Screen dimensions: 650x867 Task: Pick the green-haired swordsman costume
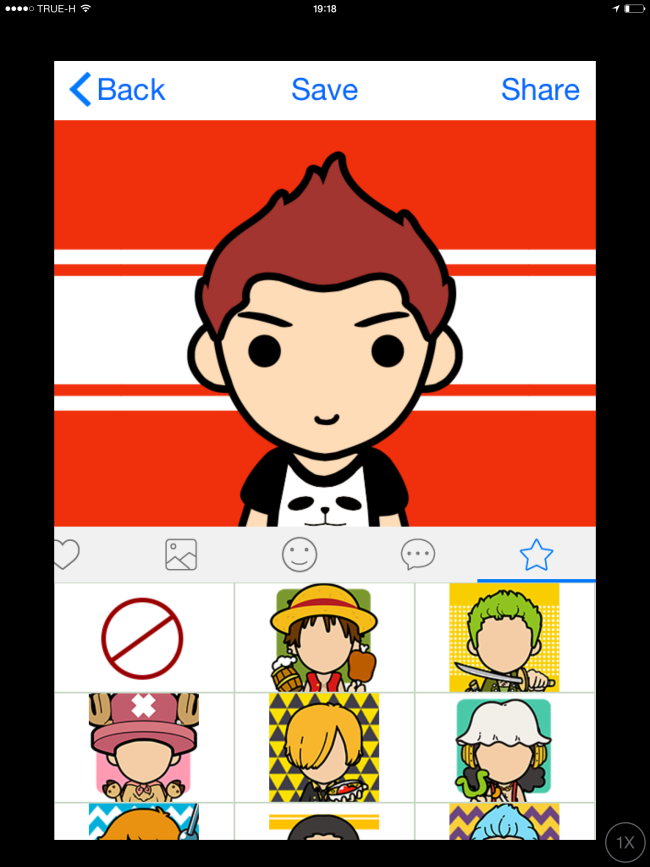coord(504,638)
